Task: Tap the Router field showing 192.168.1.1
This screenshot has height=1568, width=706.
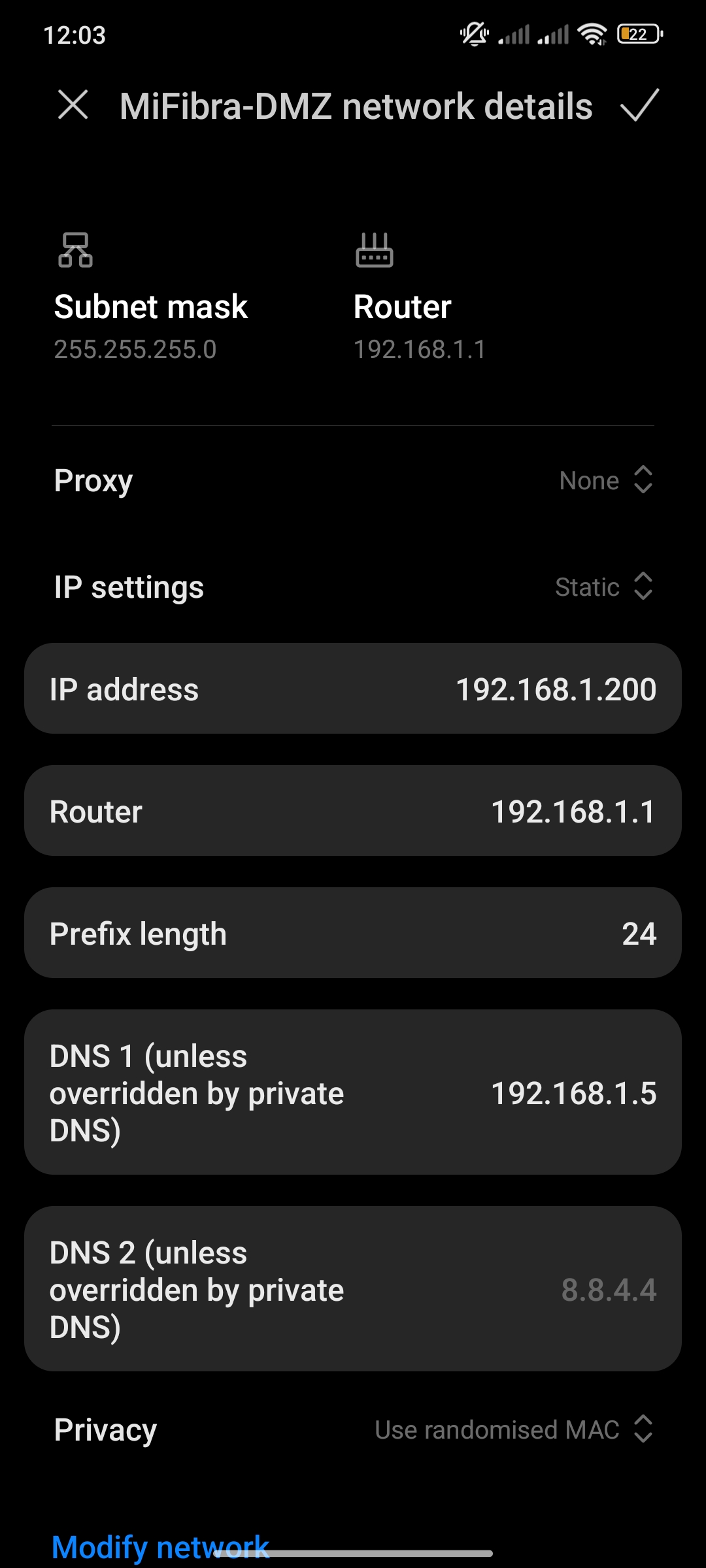Action: tap(353, 810)
